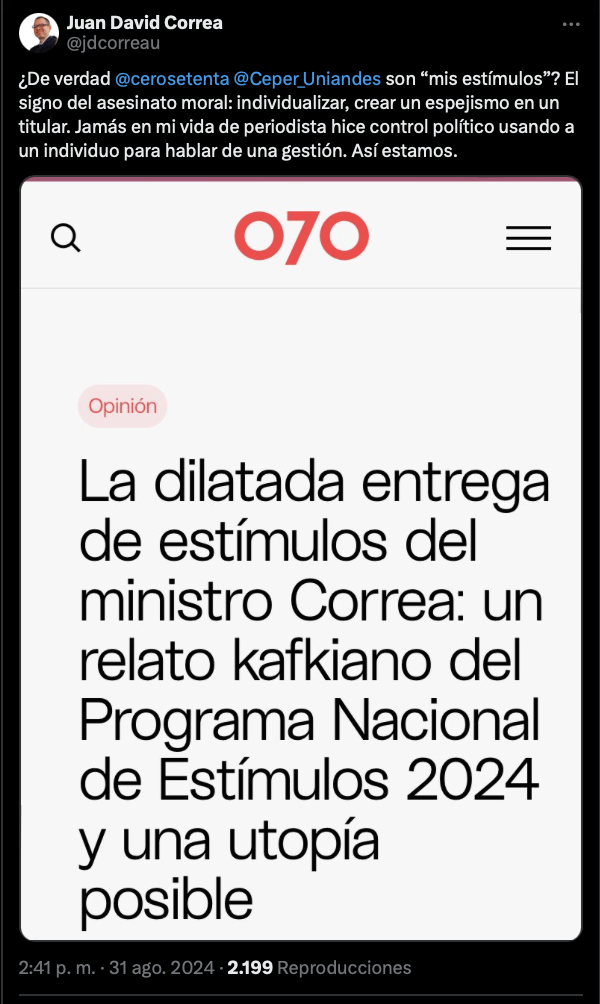
Task: Tap the name Juan David Correa
Action: pos(144,22)
